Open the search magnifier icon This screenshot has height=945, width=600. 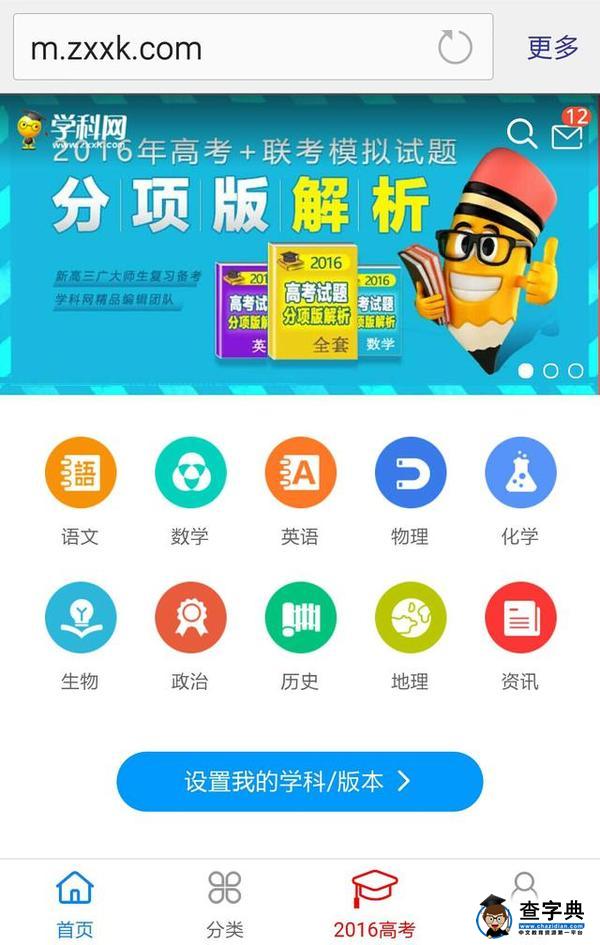(x=522, y=133)
